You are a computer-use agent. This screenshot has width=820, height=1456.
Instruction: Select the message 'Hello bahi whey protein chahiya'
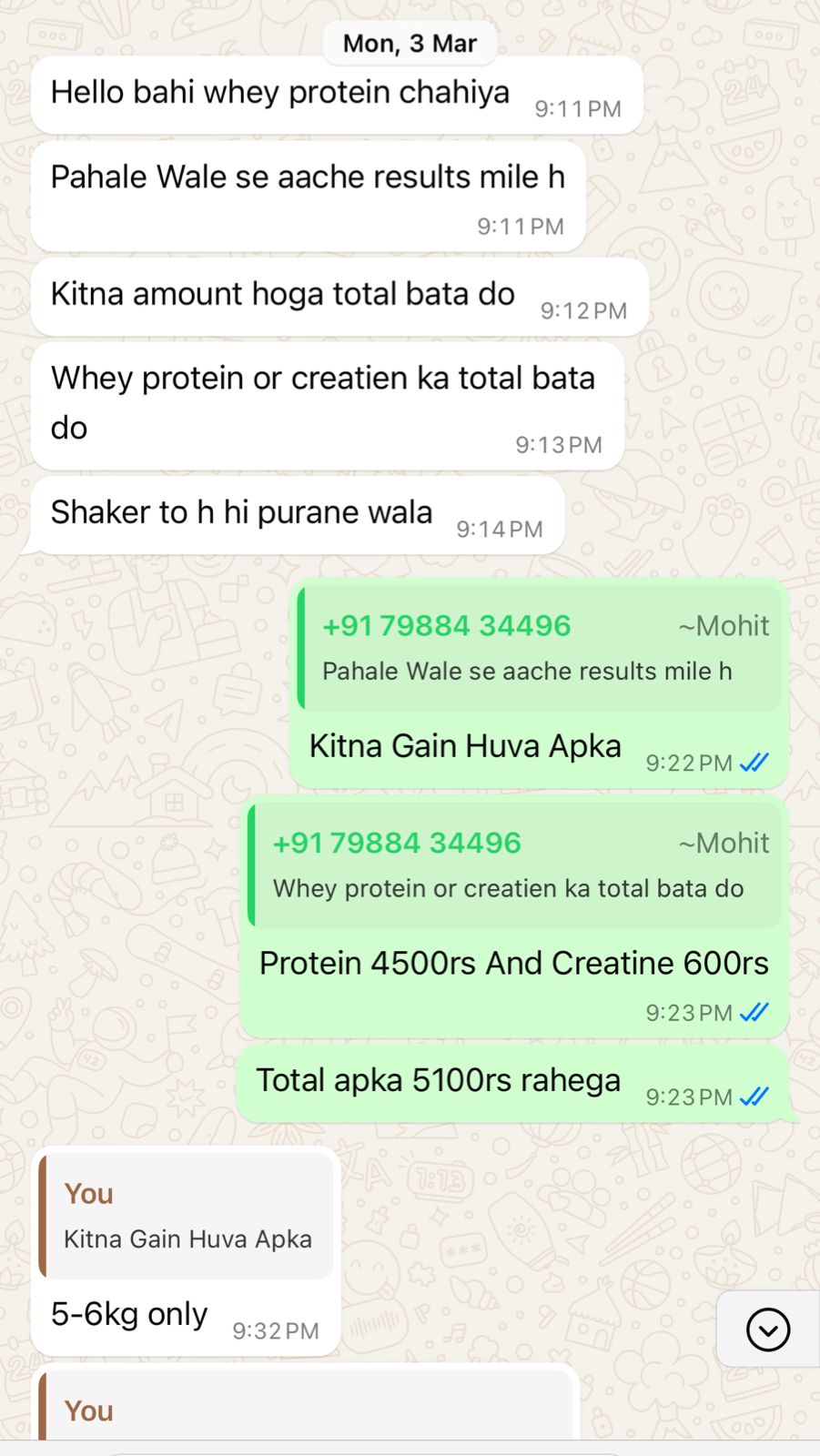pos(280,92)
